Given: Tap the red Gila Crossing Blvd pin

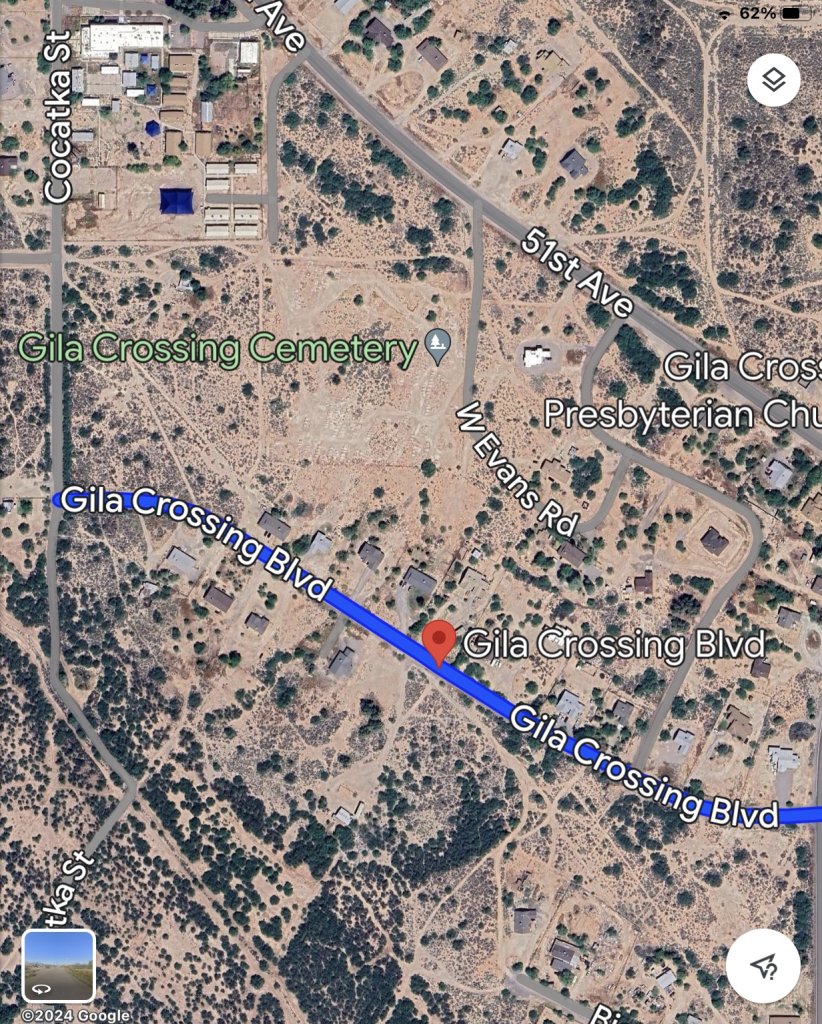Looking at the screenshot, I should coord(438,640).
